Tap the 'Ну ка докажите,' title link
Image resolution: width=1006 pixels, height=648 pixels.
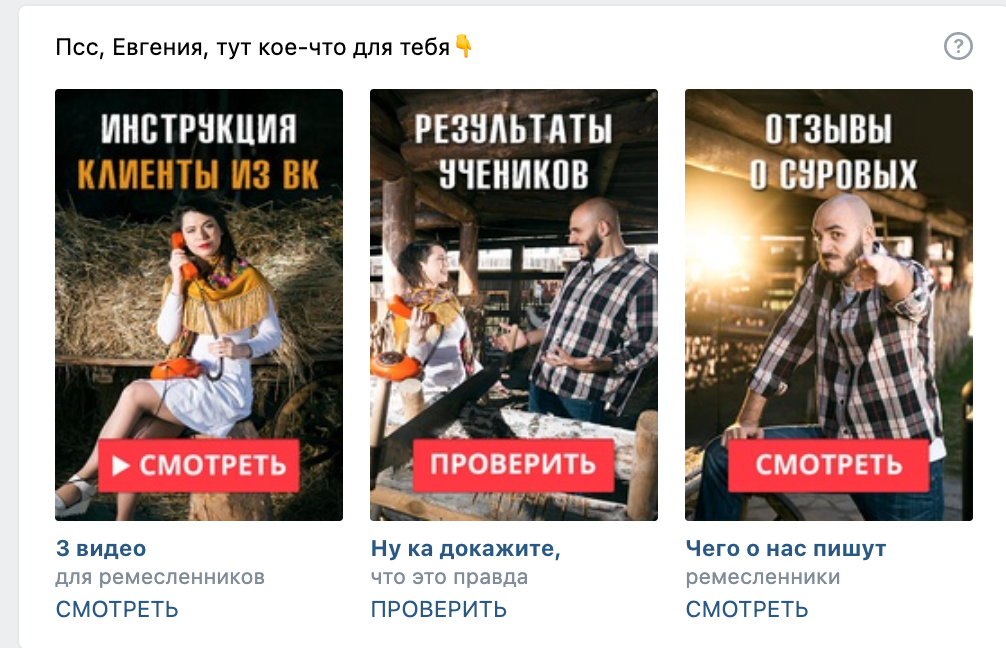pyautogui.click(x=465, y=549)
